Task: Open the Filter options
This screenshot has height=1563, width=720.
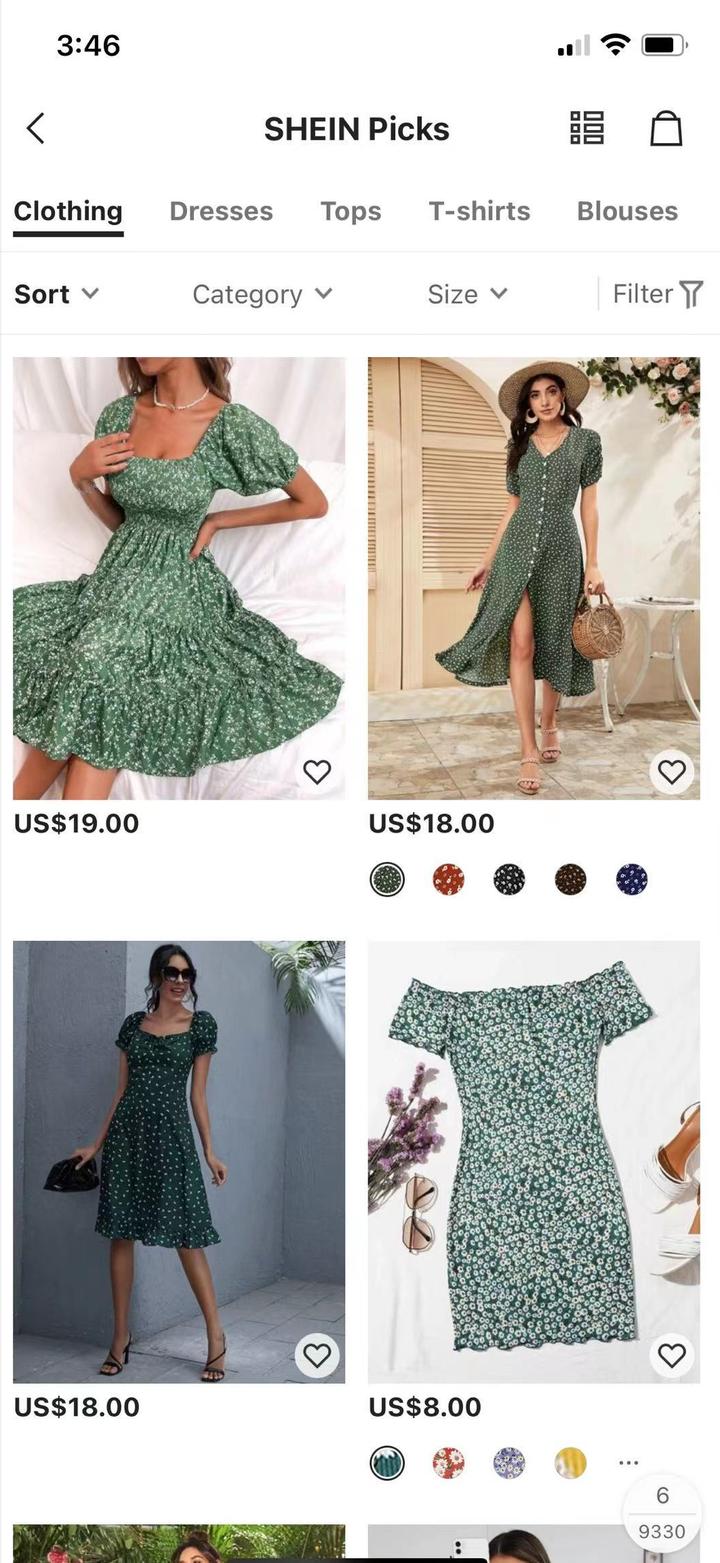Action: 658,294
